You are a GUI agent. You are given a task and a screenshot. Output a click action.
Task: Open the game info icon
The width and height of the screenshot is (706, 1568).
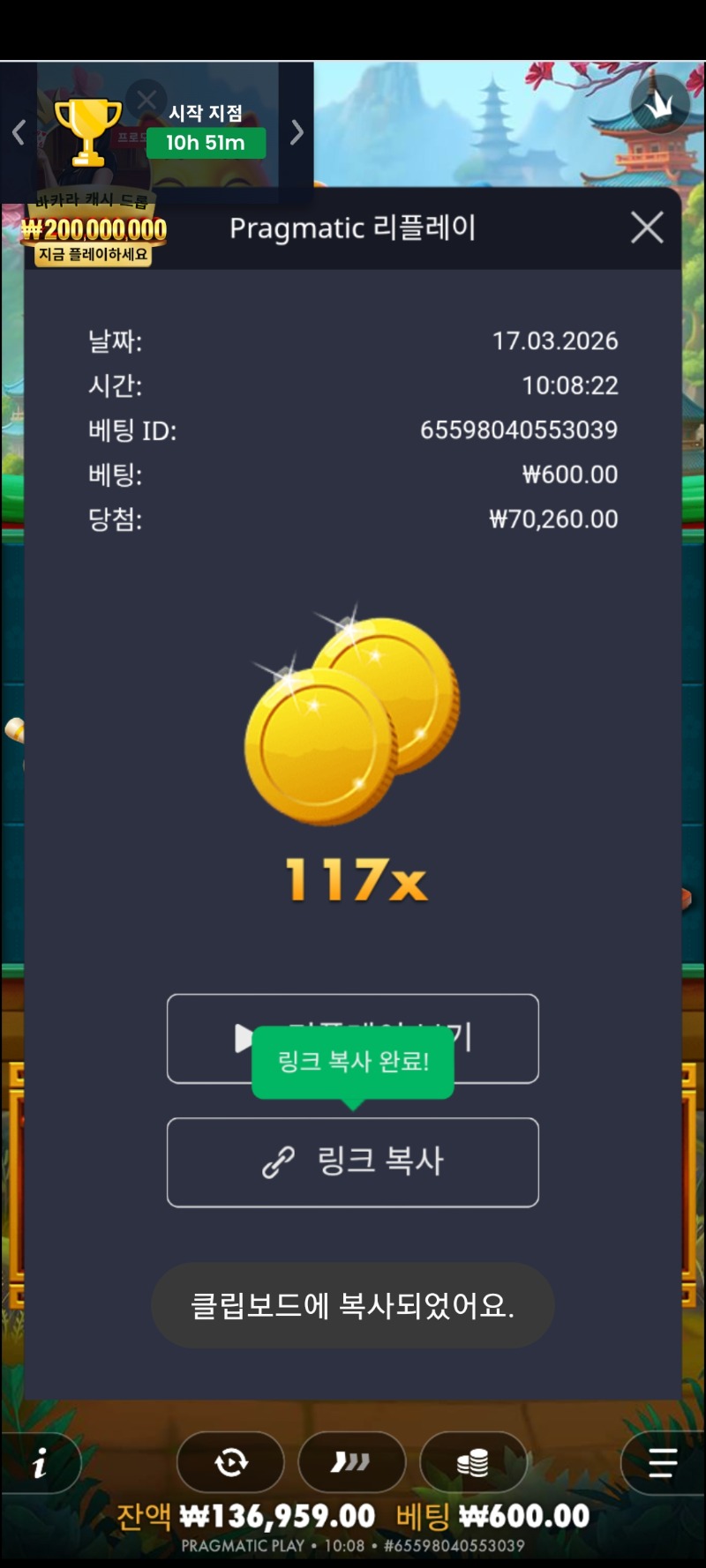pos(40,1465)
